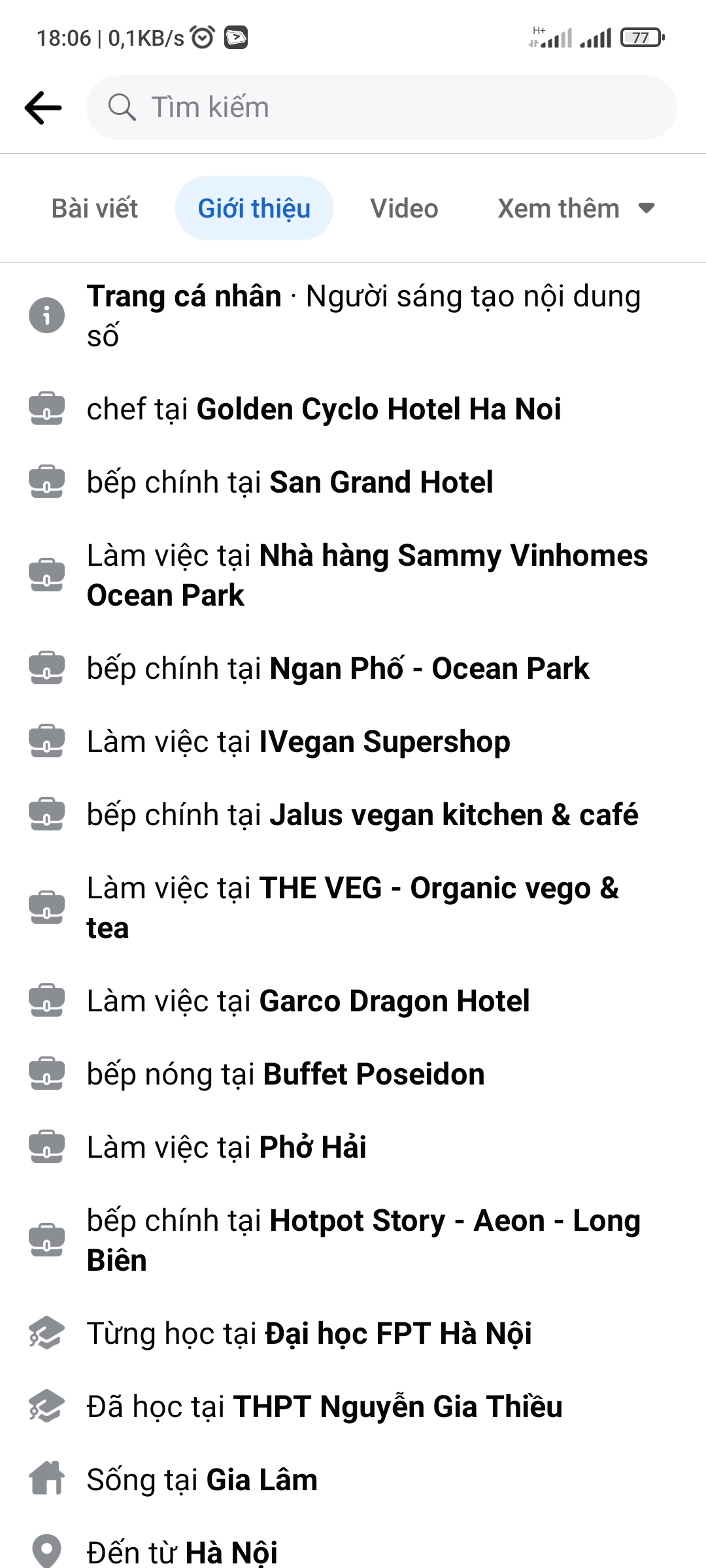Select the Giới thiệu tab
The height and width of the screenshot is (1568, 706).
254,208
